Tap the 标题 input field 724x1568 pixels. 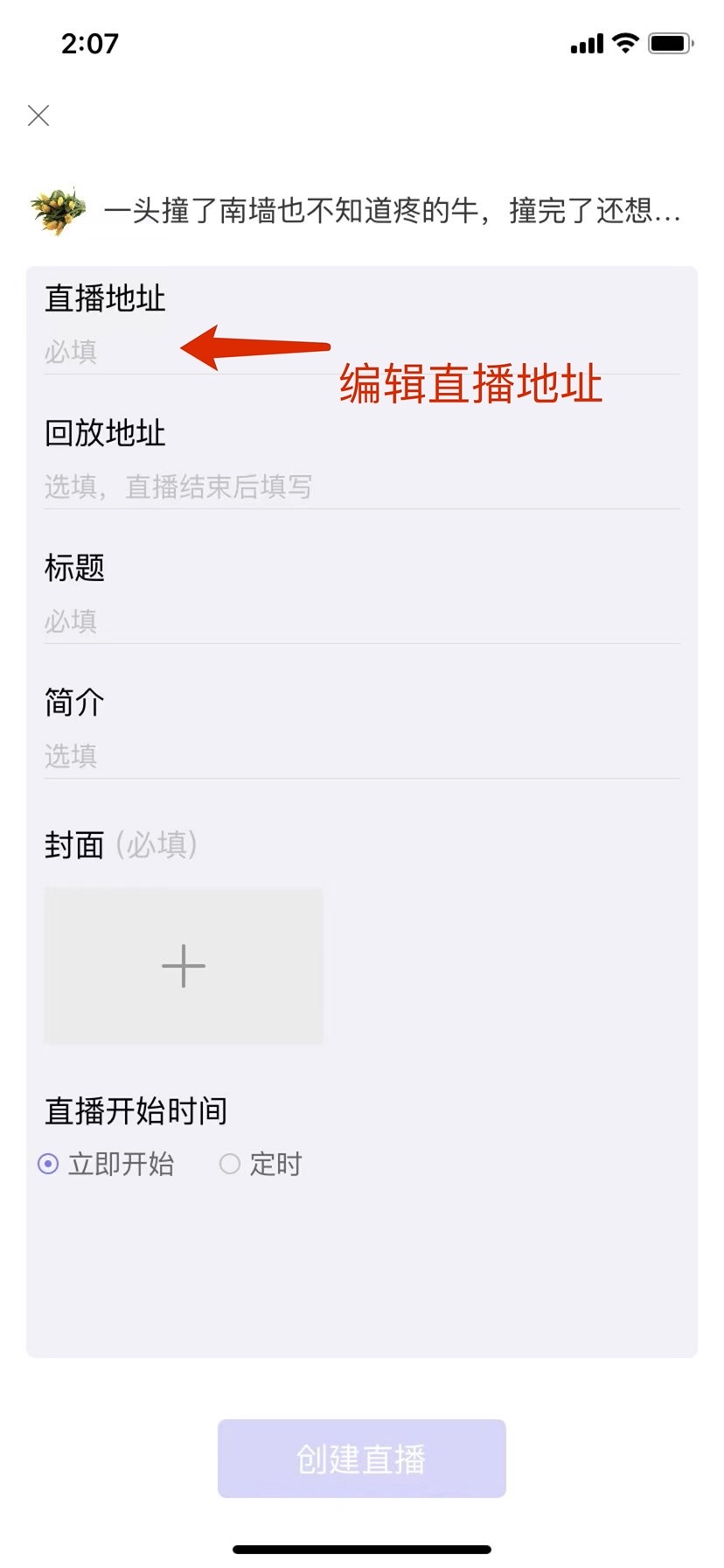coord(362,621)
